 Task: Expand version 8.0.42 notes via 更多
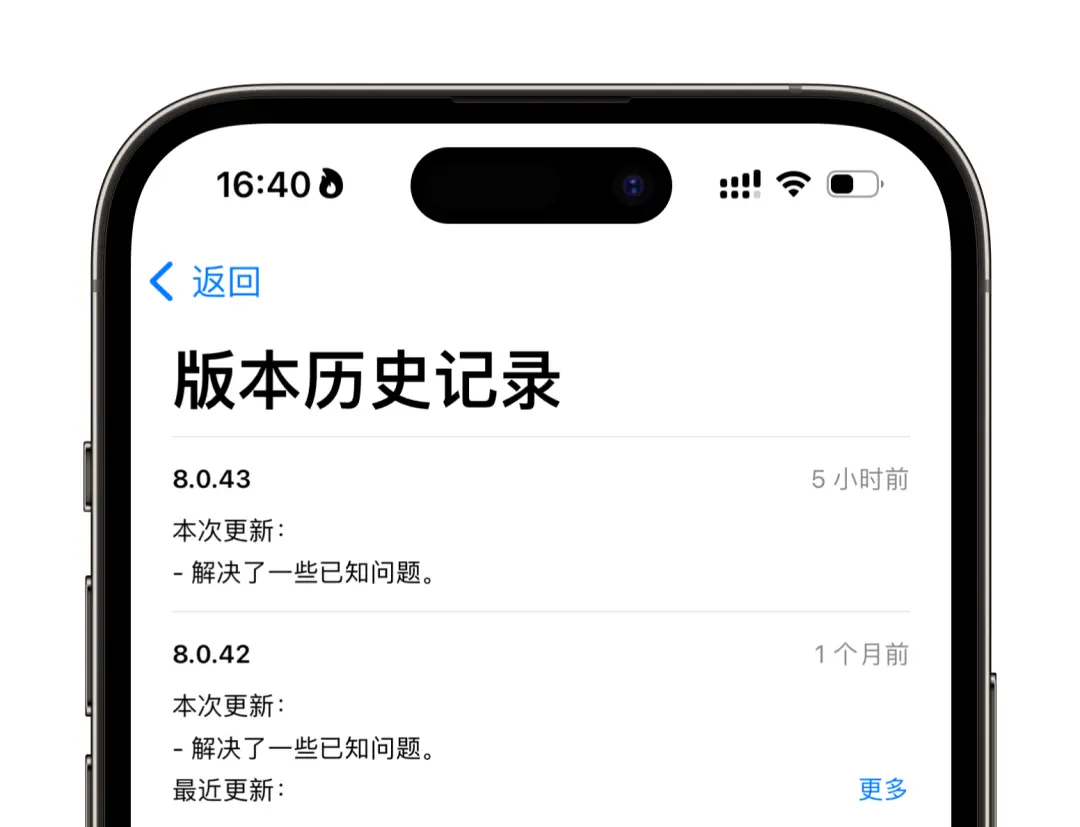tap(883, 789)
